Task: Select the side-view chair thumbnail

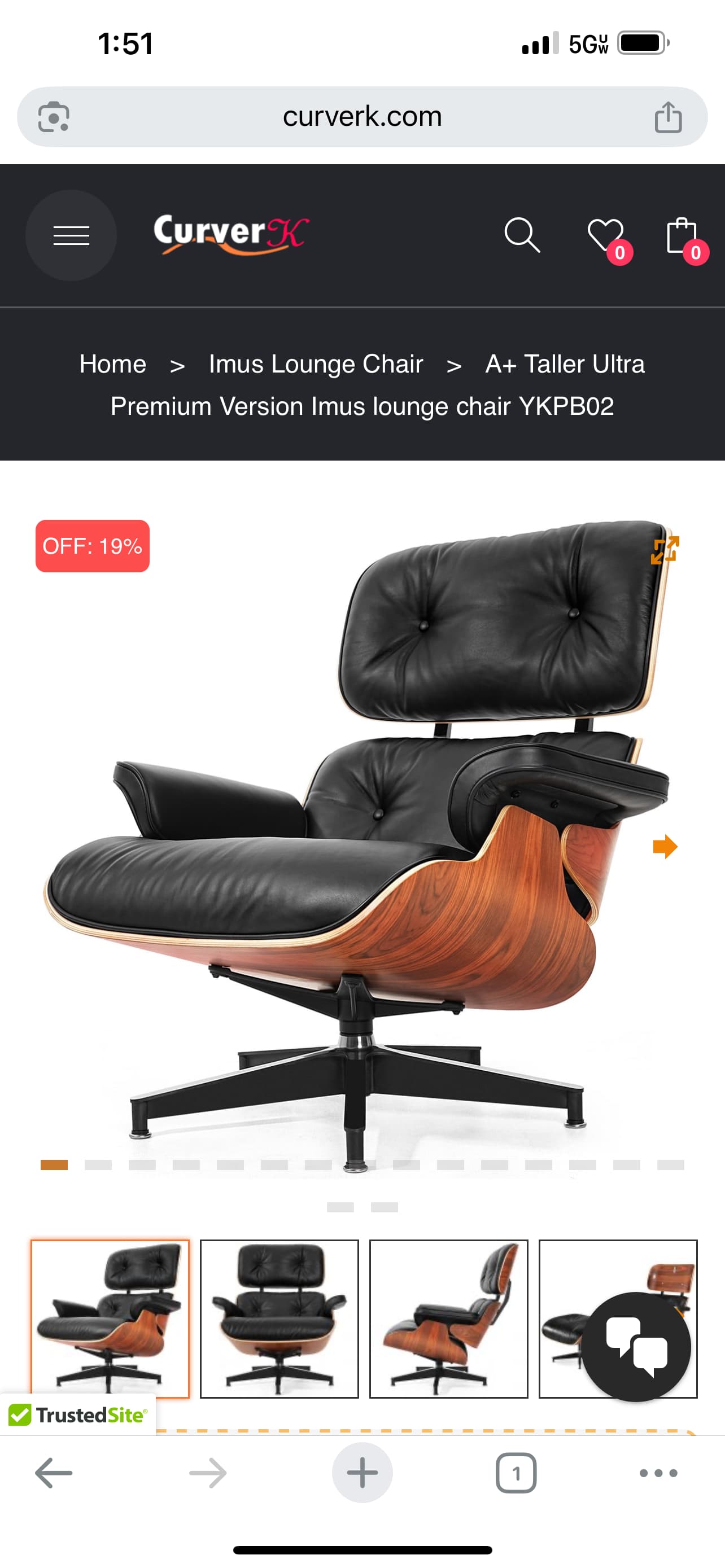Action: coord(449,1319)
